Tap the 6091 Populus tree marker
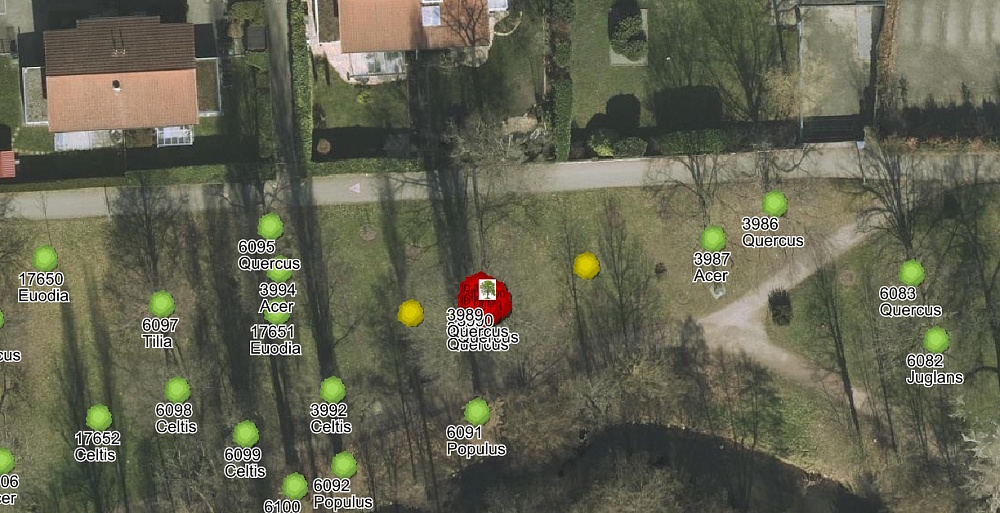1000x513 pixels. click(477, 411)
